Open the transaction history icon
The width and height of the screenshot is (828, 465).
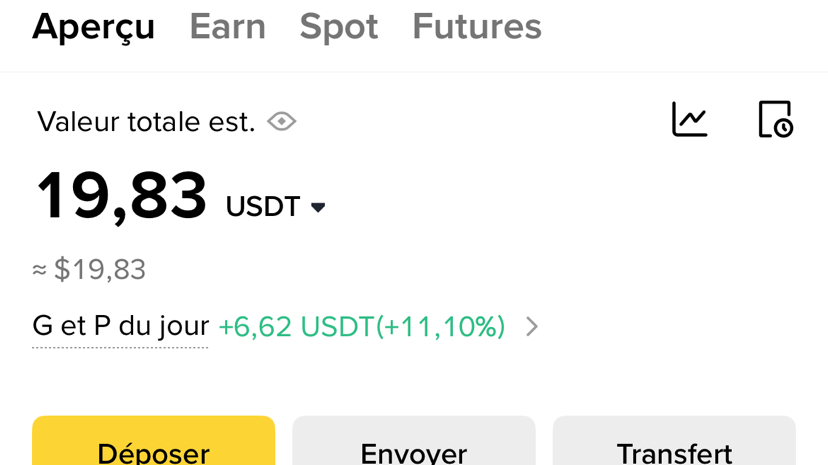point(775,120)
